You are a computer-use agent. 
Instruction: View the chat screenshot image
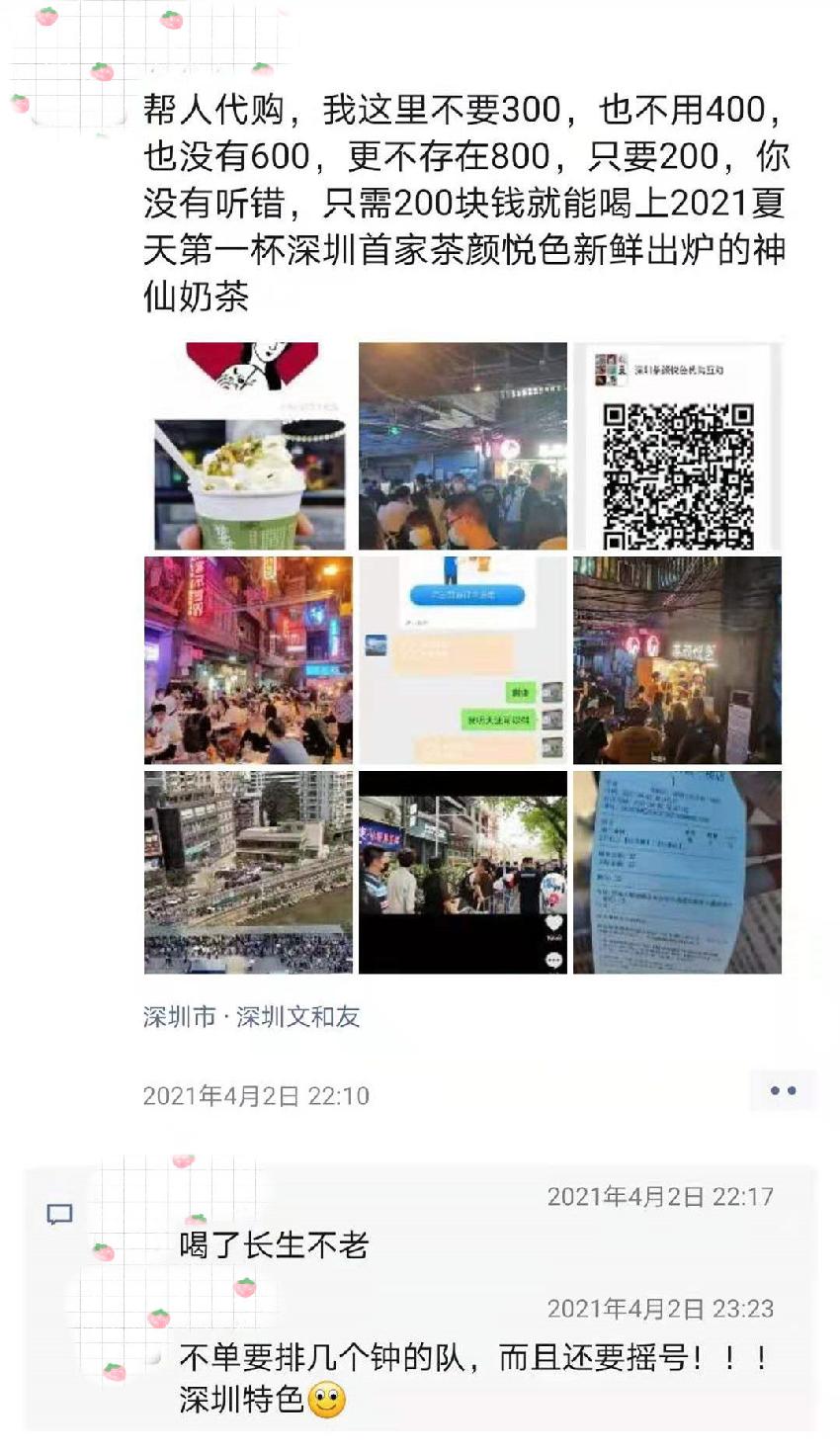pyautogui.click(x=462, y=660)
